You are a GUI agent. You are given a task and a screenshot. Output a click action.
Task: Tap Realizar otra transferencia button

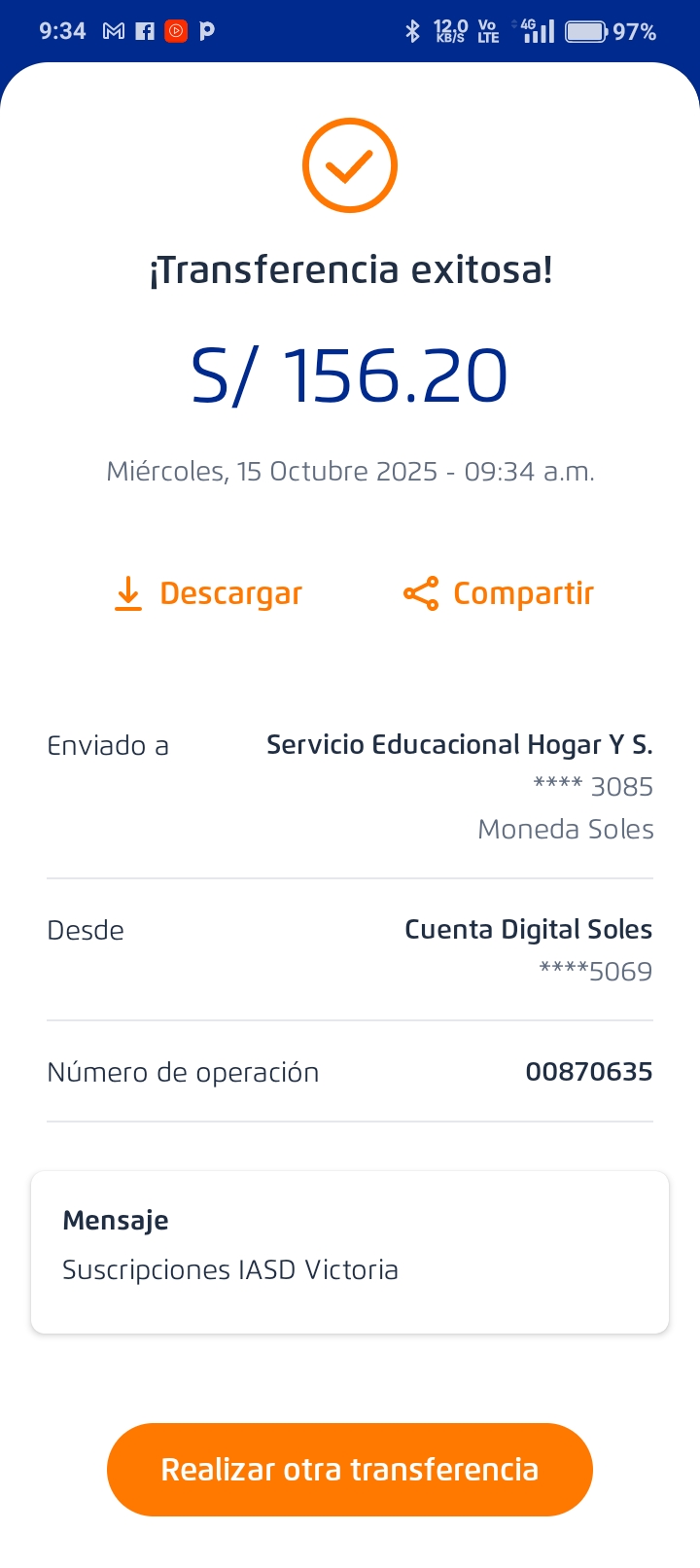click(350, 1469)
